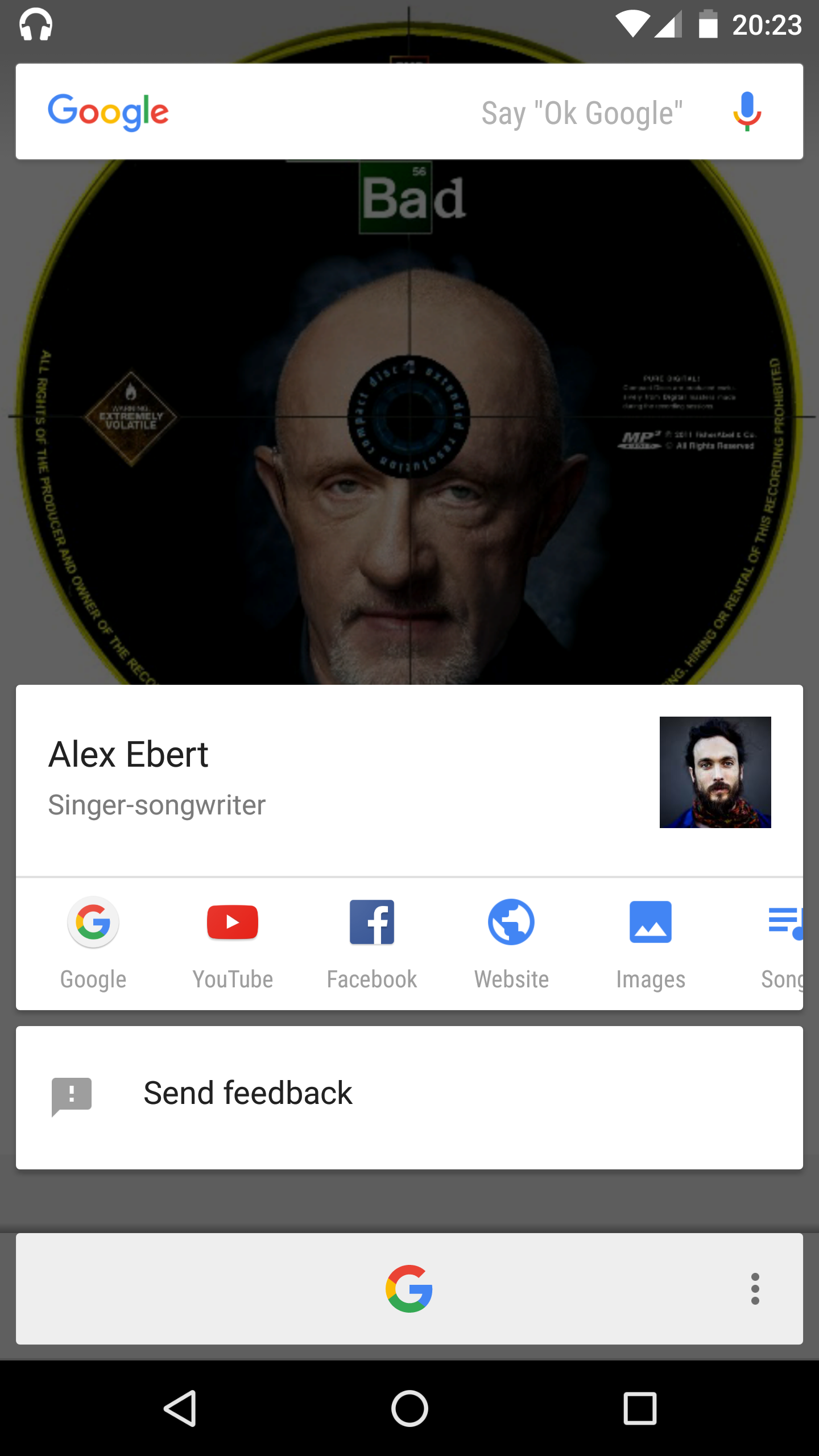Image resolution: width=819 pixels, height=1456 pixels.
Task: Start voice search with the microphone
Action: point(747,112)
